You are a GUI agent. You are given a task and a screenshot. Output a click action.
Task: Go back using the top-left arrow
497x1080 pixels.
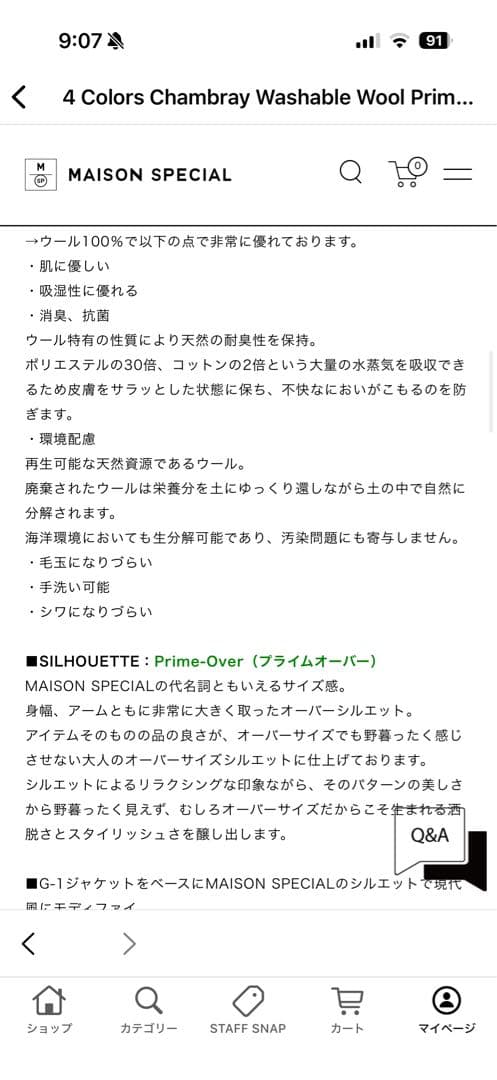point(19,97)
